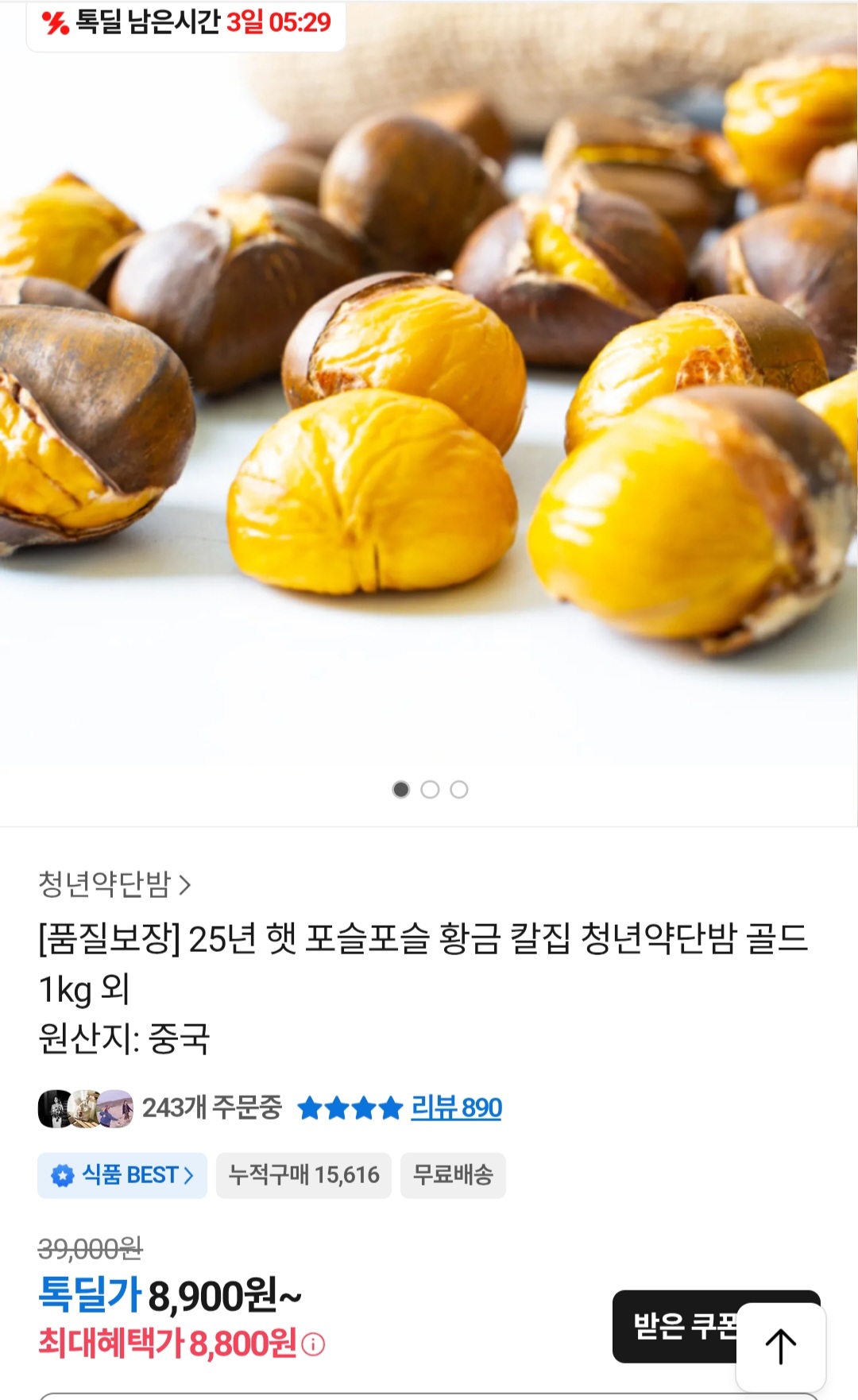The height and width of the screenshot is (1400, 858).
Task: Jump back to top with the arrow button
Action: tap(781, 1347)
